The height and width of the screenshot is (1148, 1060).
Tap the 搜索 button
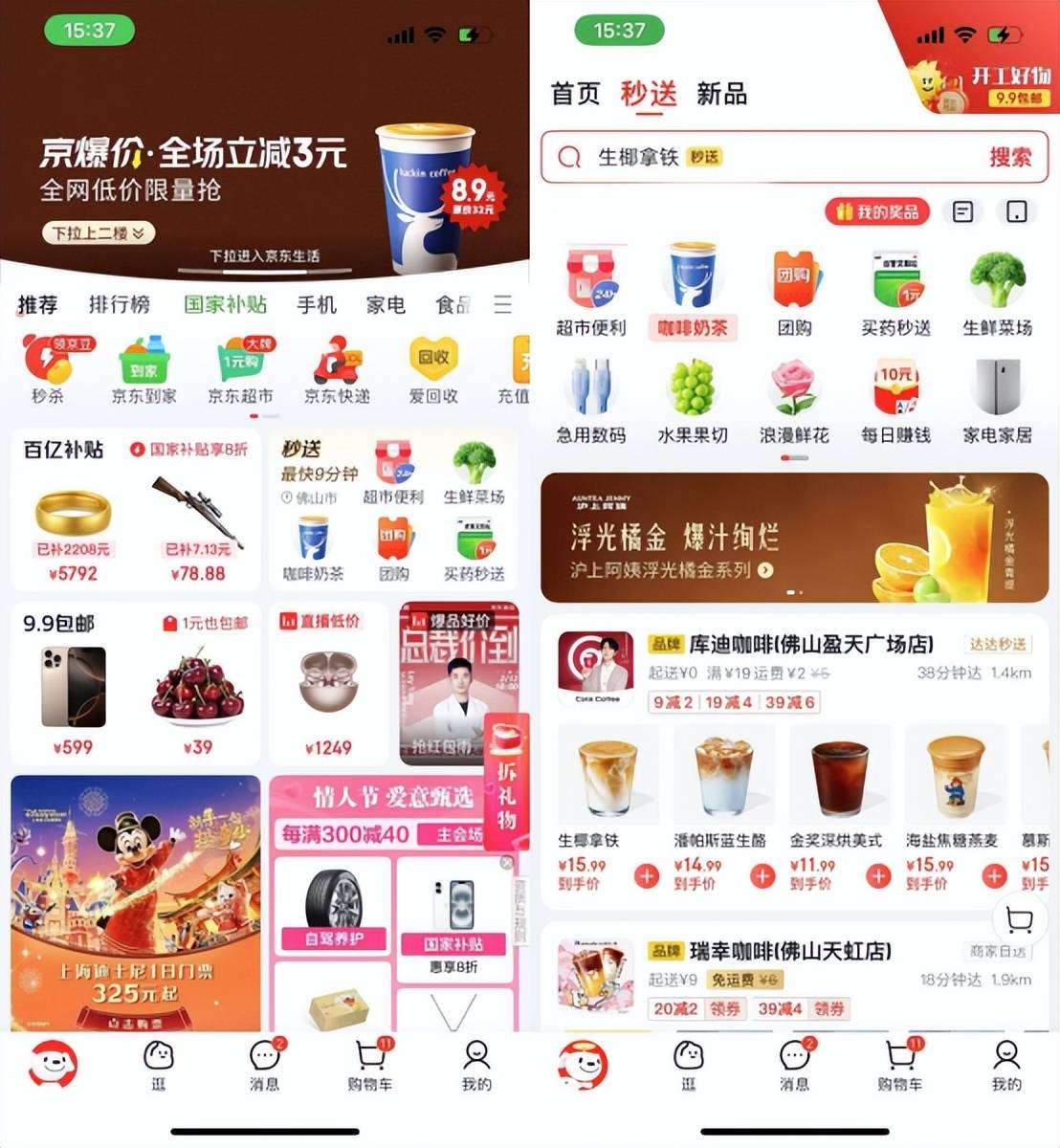click(x=1009, y=157)
